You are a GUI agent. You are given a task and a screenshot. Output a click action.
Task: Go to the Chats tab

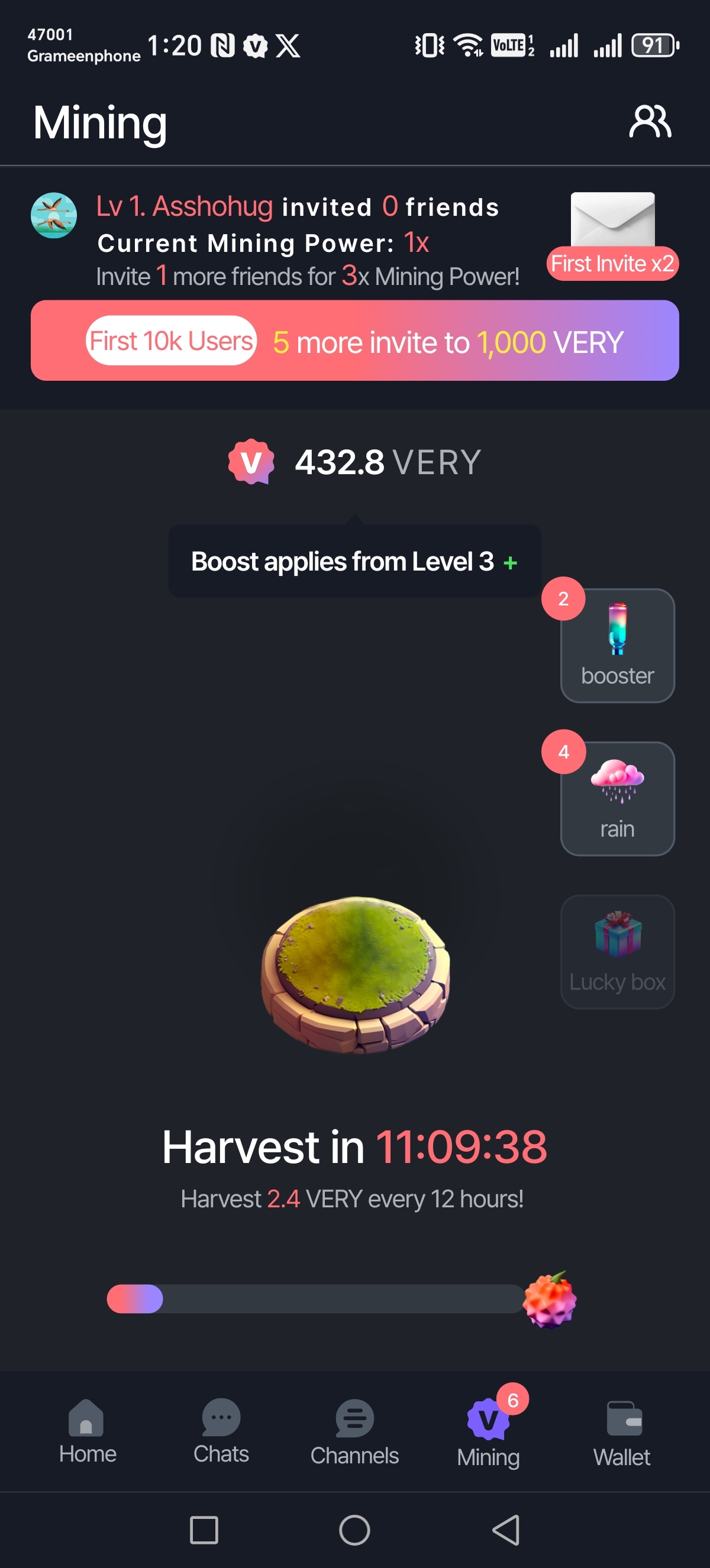click(x=221, y=1430)
